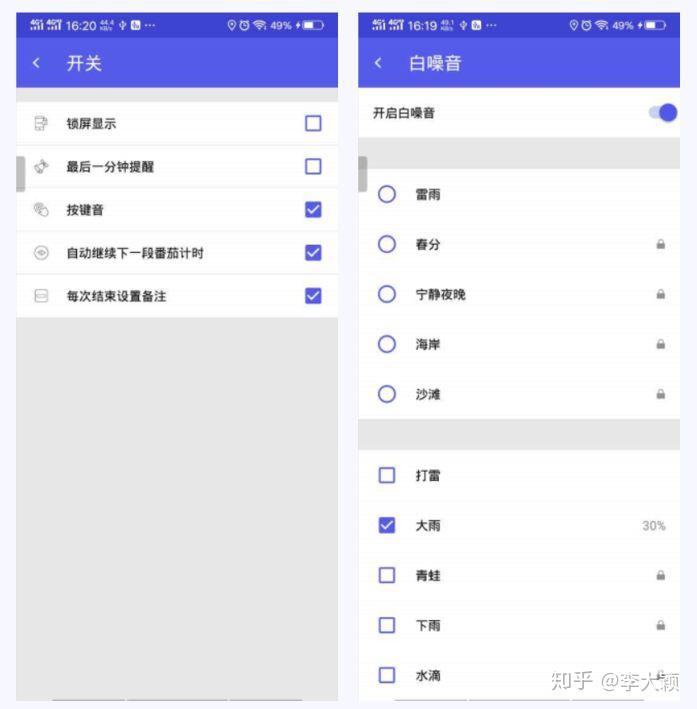This screenshot has width=697, height=709.
Task: Go back from the 开关 screen
Action: point(37,63)
